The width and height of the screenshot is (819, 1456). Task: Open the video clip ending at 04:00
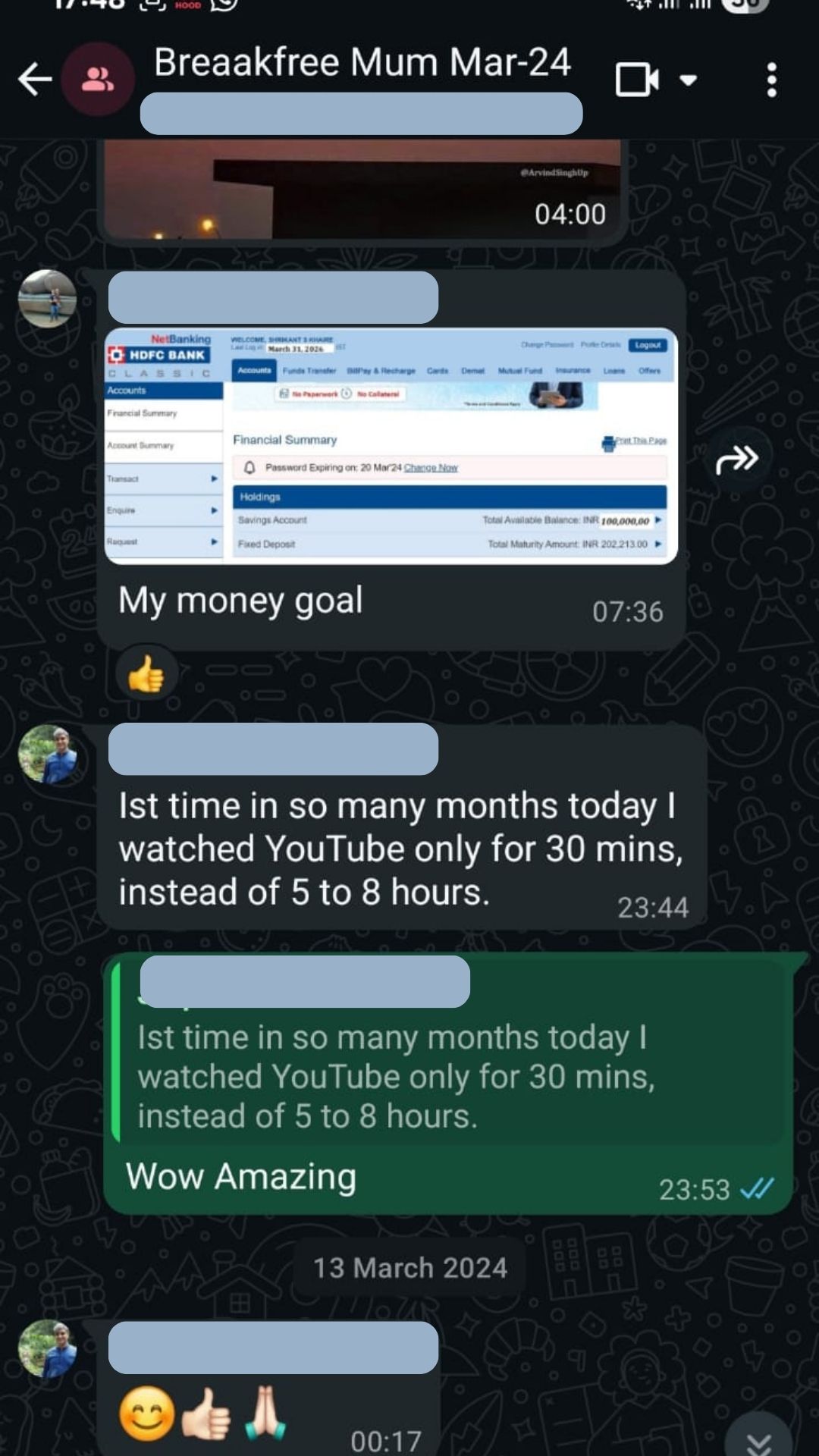pos(362,190)
